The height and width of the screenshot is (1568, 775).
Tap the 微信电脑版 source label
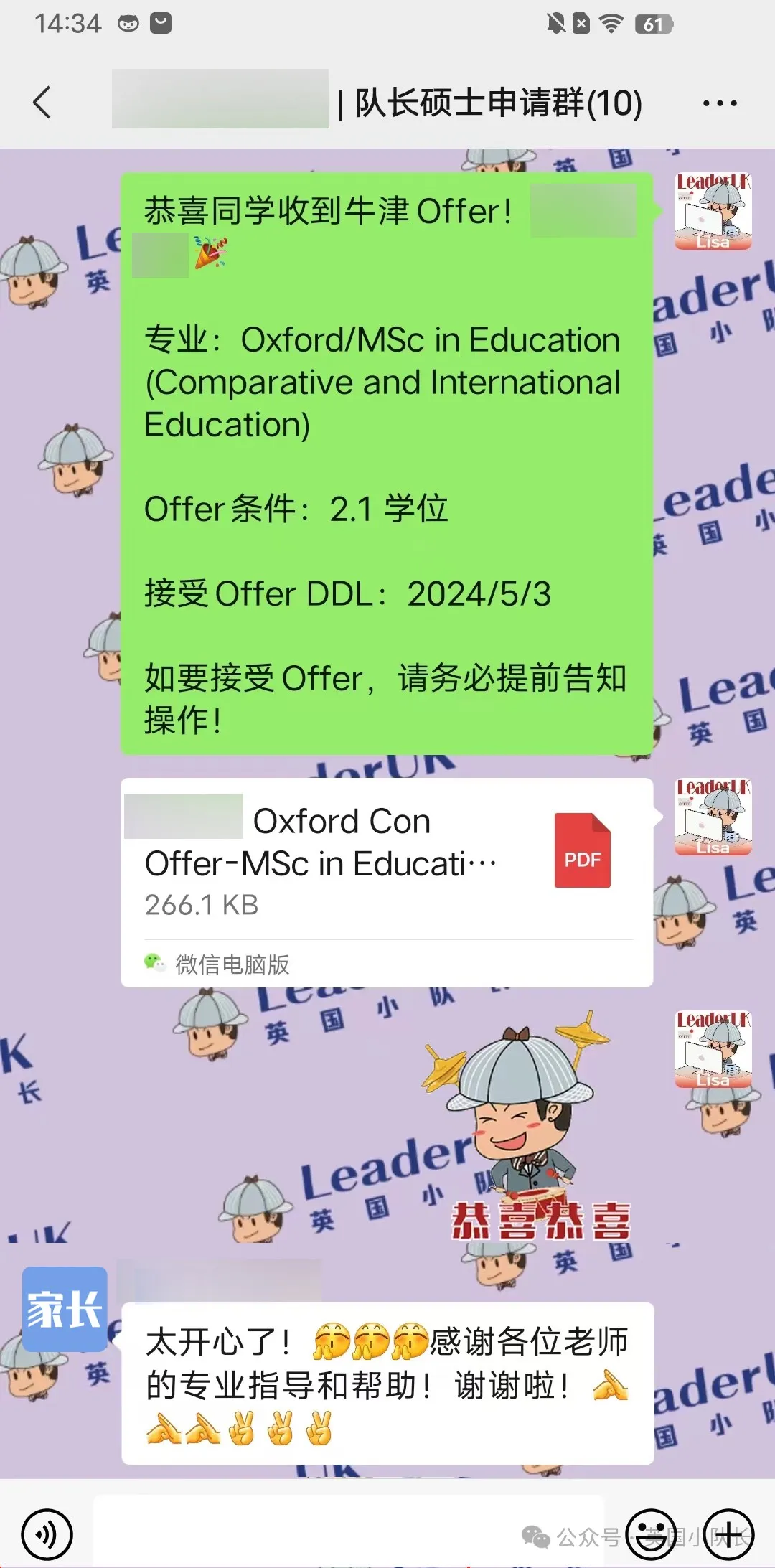coord(230,965)
